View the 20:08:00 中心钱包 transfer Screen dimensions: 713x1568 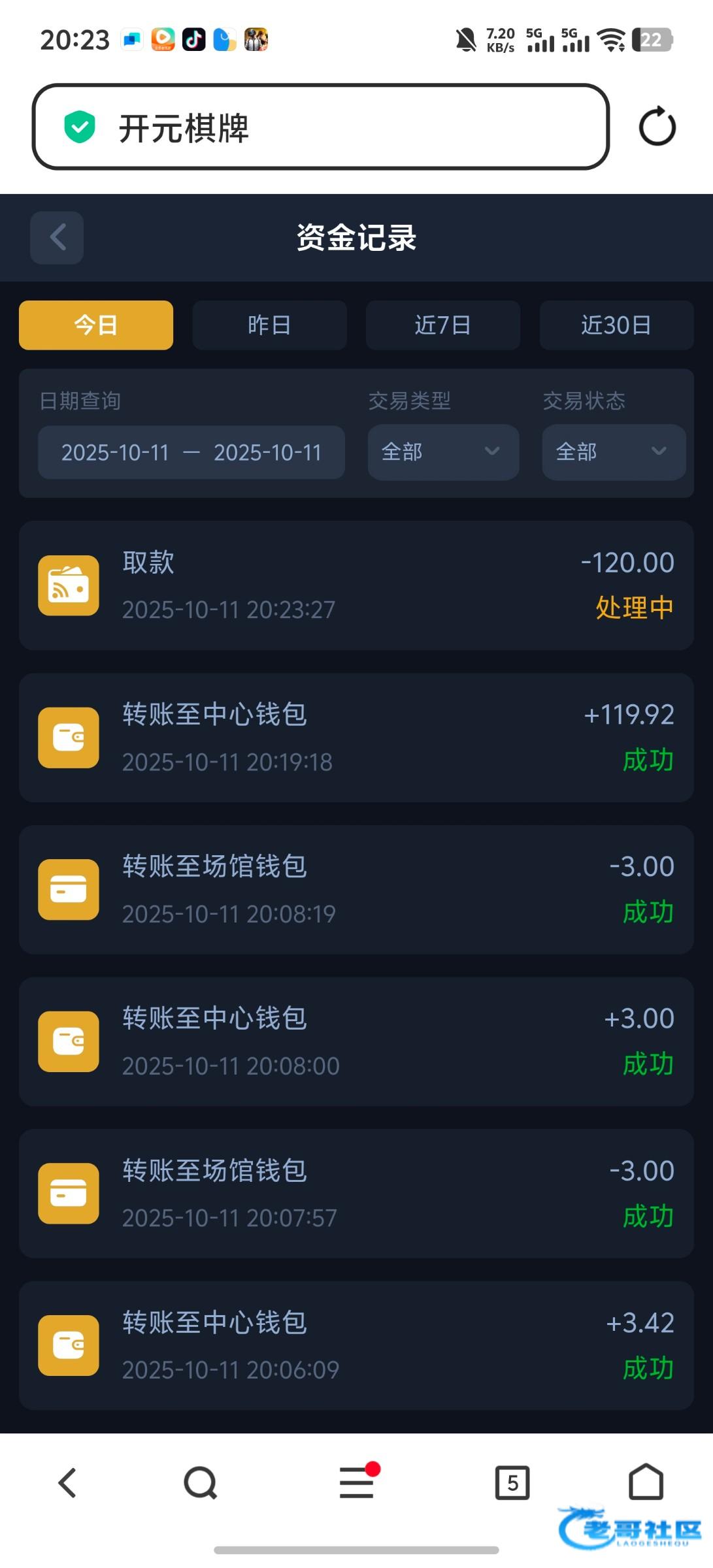(x=356, y=1041)
